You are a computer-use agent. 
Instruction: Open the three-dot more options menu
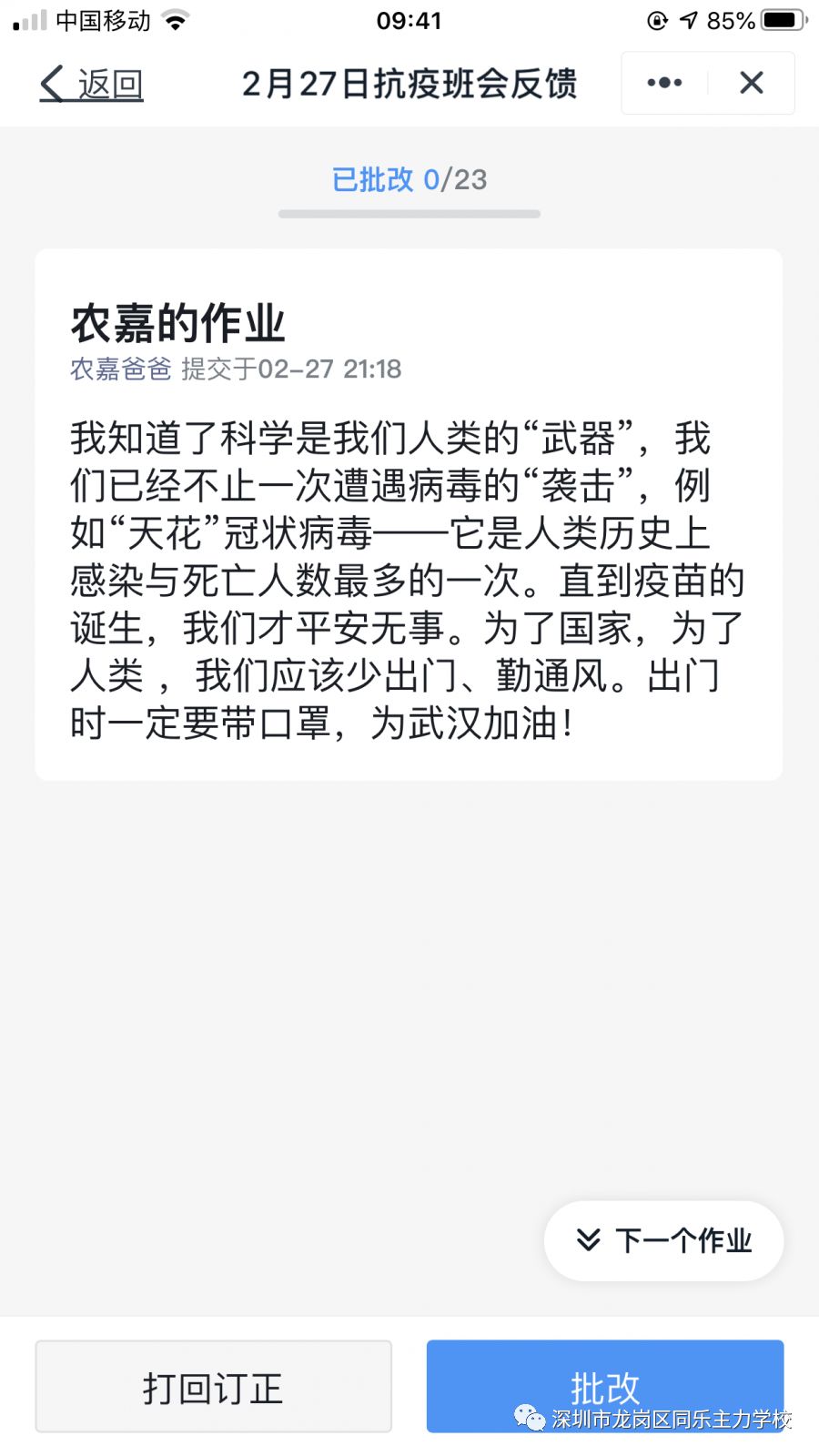pos(664,83)
